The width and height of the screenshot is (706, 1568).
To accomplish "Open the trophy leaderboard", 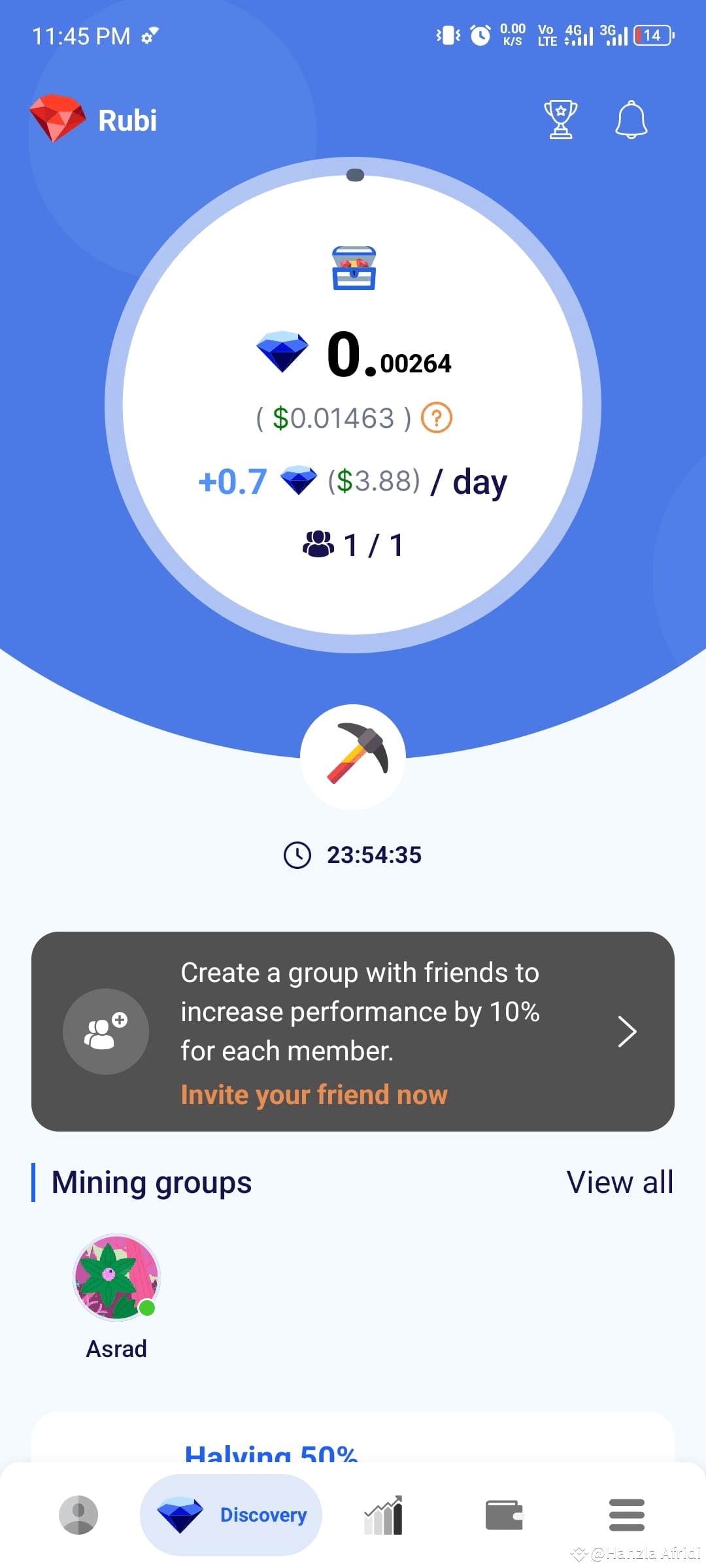I will click(561, 120).
